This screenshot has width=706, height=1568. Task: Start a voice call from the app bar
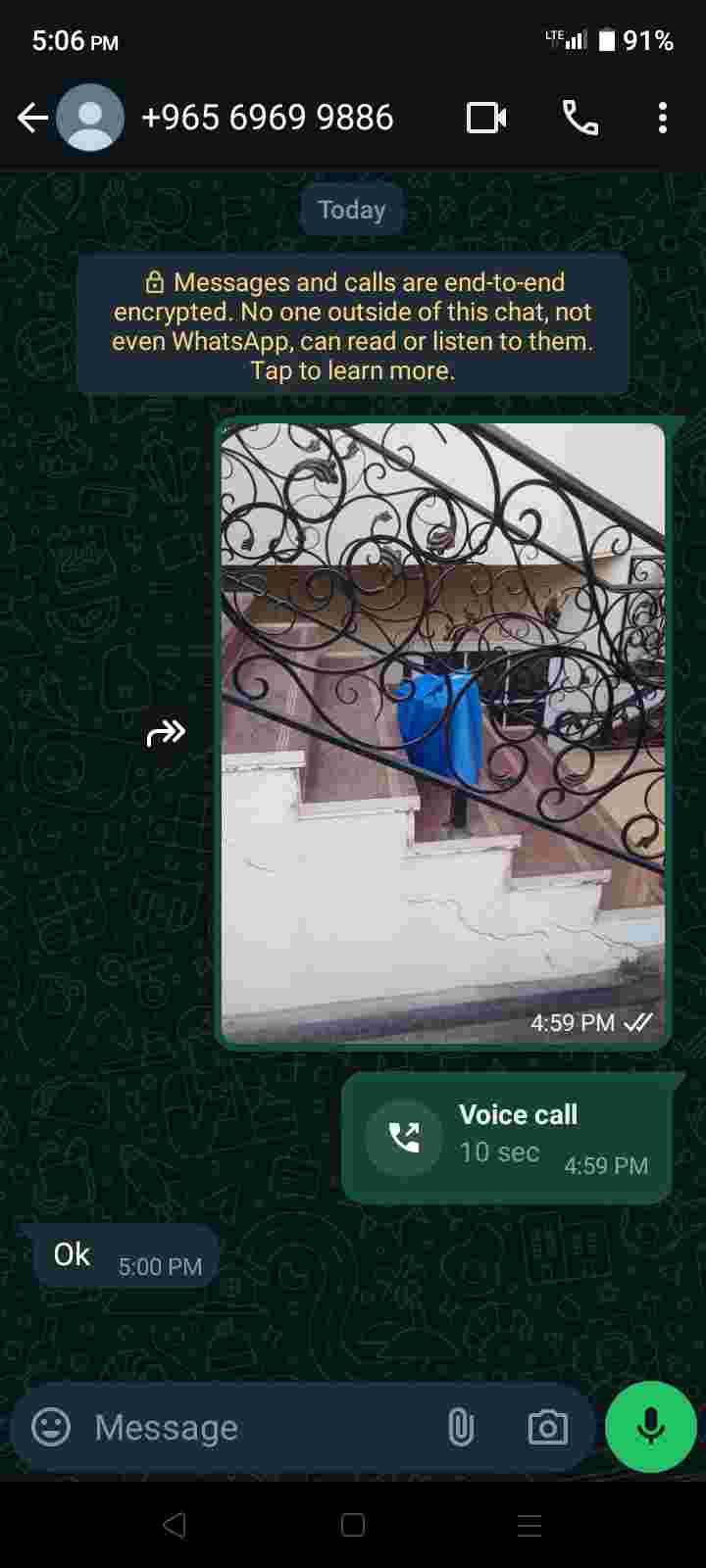(x=580, y=119)
